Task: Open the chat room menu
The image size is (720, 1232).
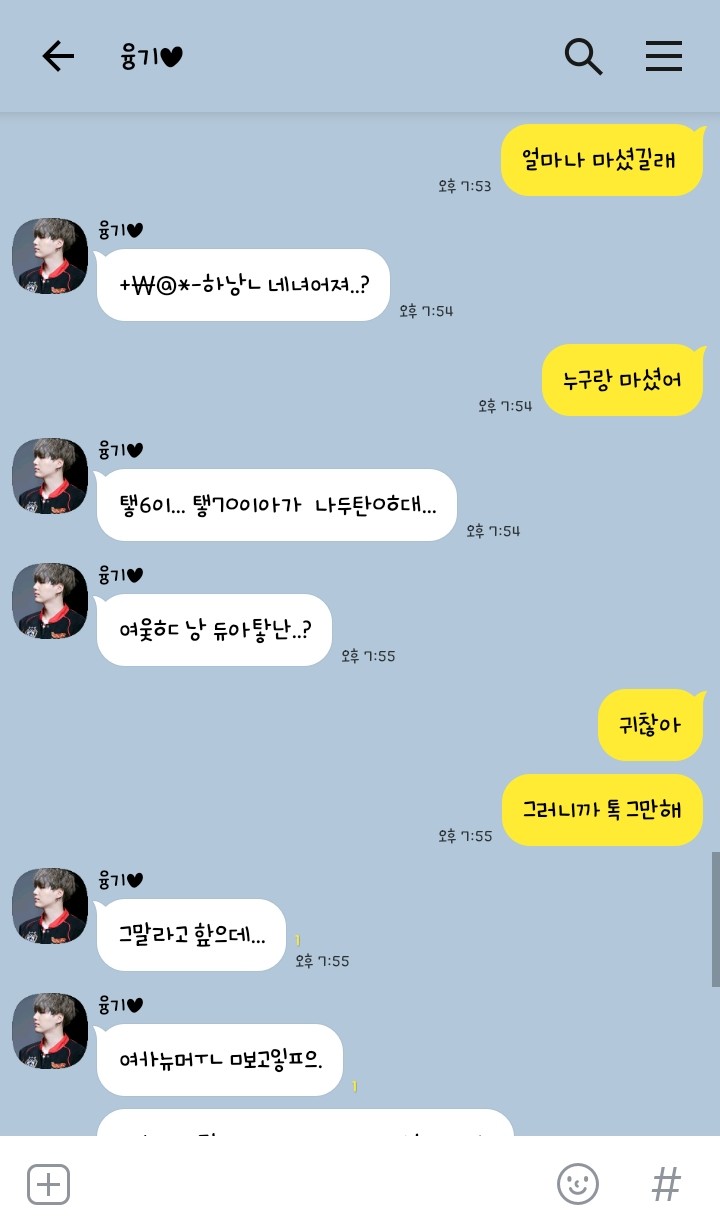Action: click(663, 56)
